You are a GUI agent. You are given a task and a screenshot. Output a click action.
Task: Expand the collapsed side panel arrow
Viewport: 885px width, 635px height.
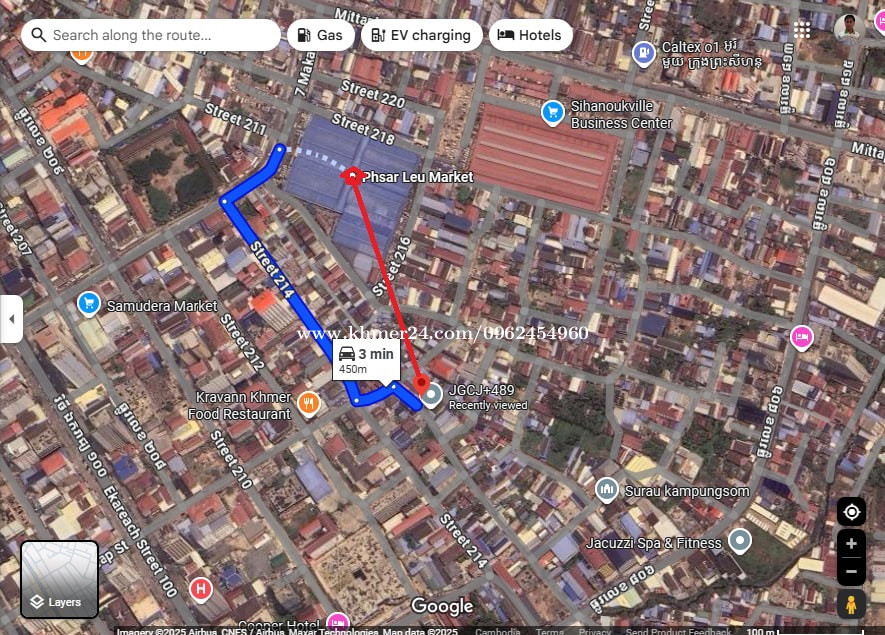(x=11, y=319)
